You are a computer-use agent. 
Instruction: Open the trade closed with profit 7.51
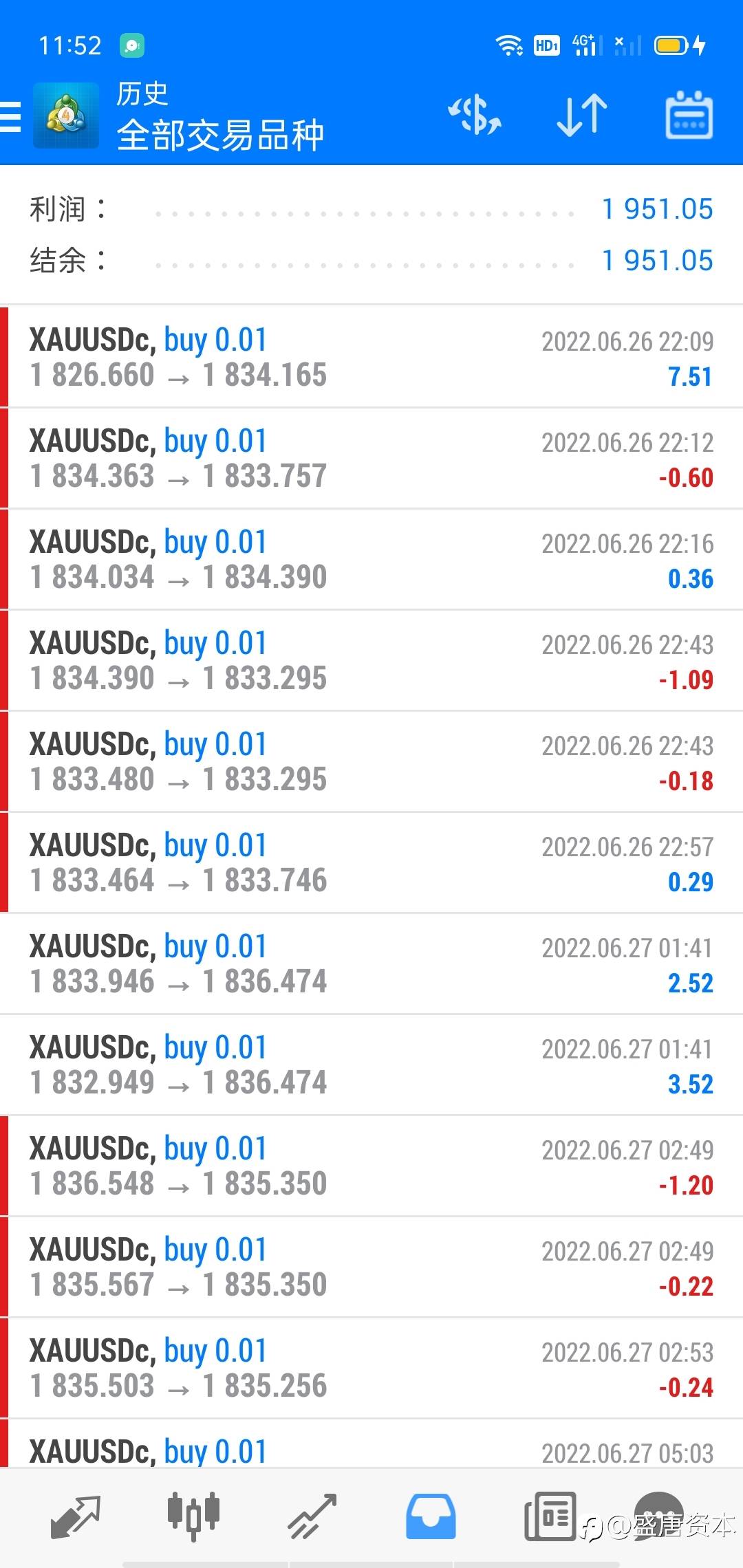tap(371, 357)
